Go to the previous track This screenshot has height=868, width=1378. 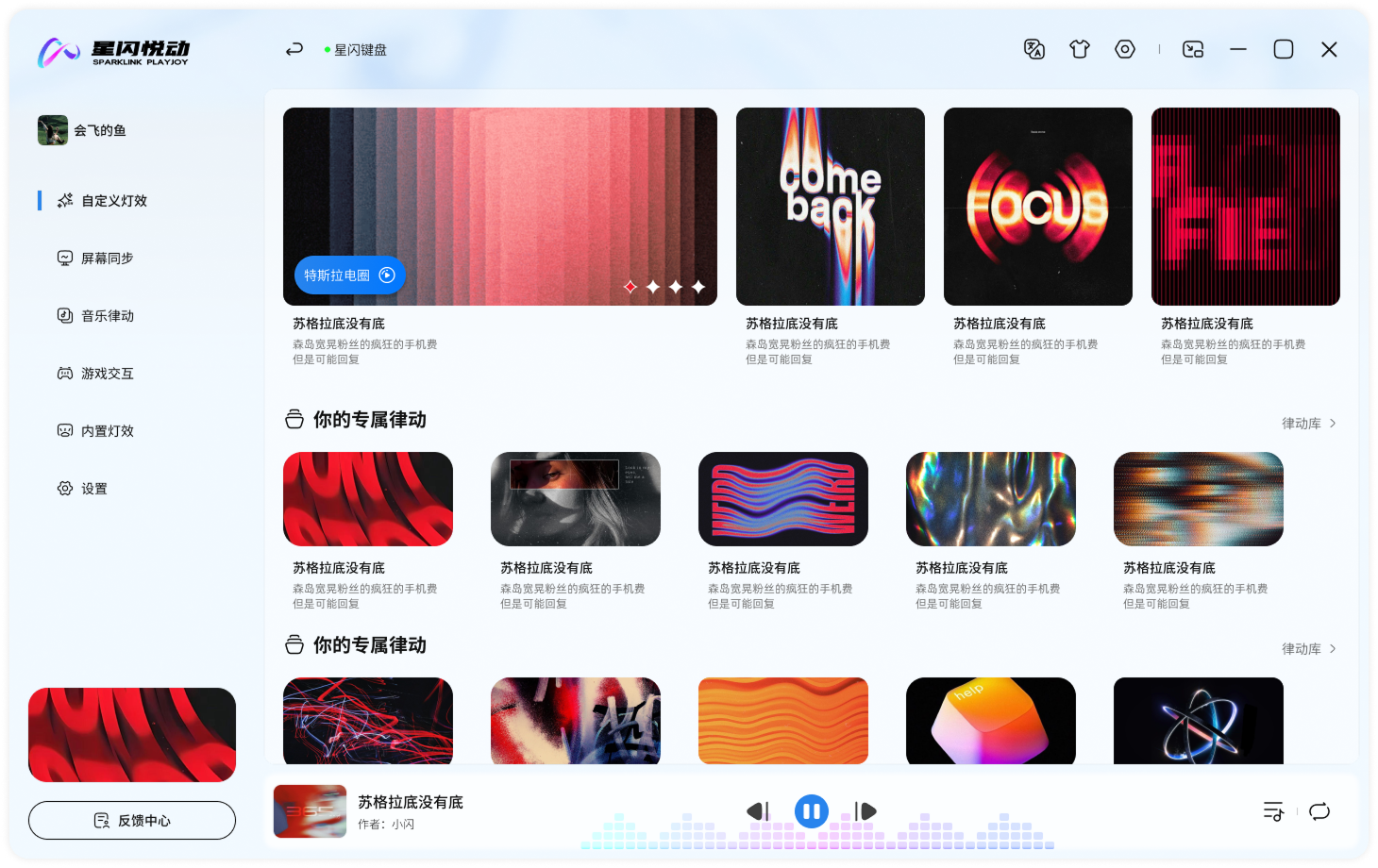tap(758, 810)
